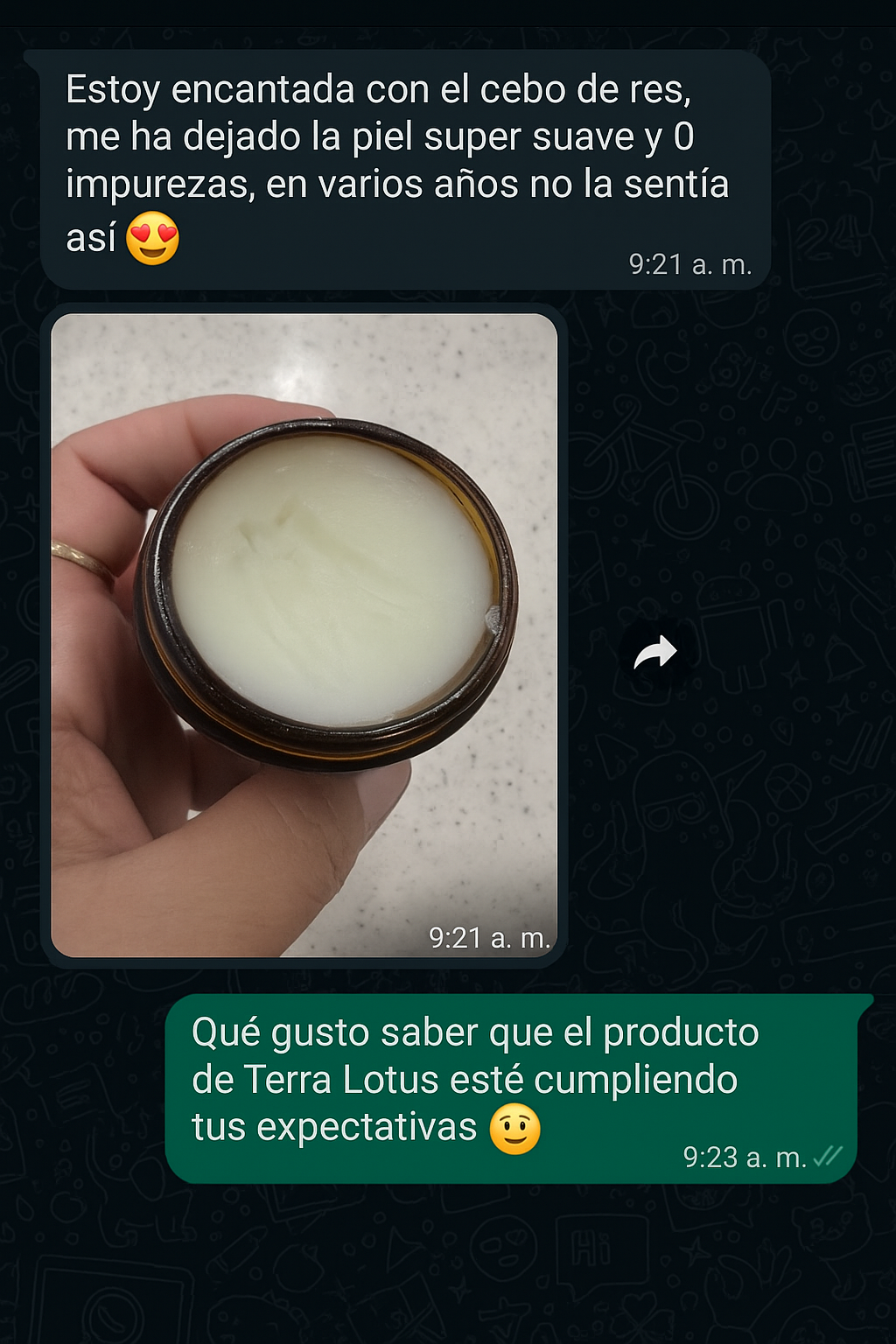Forward the photo with the share arrow
896x1344 pixels.
pyautogui.click(x=655, y=653)
